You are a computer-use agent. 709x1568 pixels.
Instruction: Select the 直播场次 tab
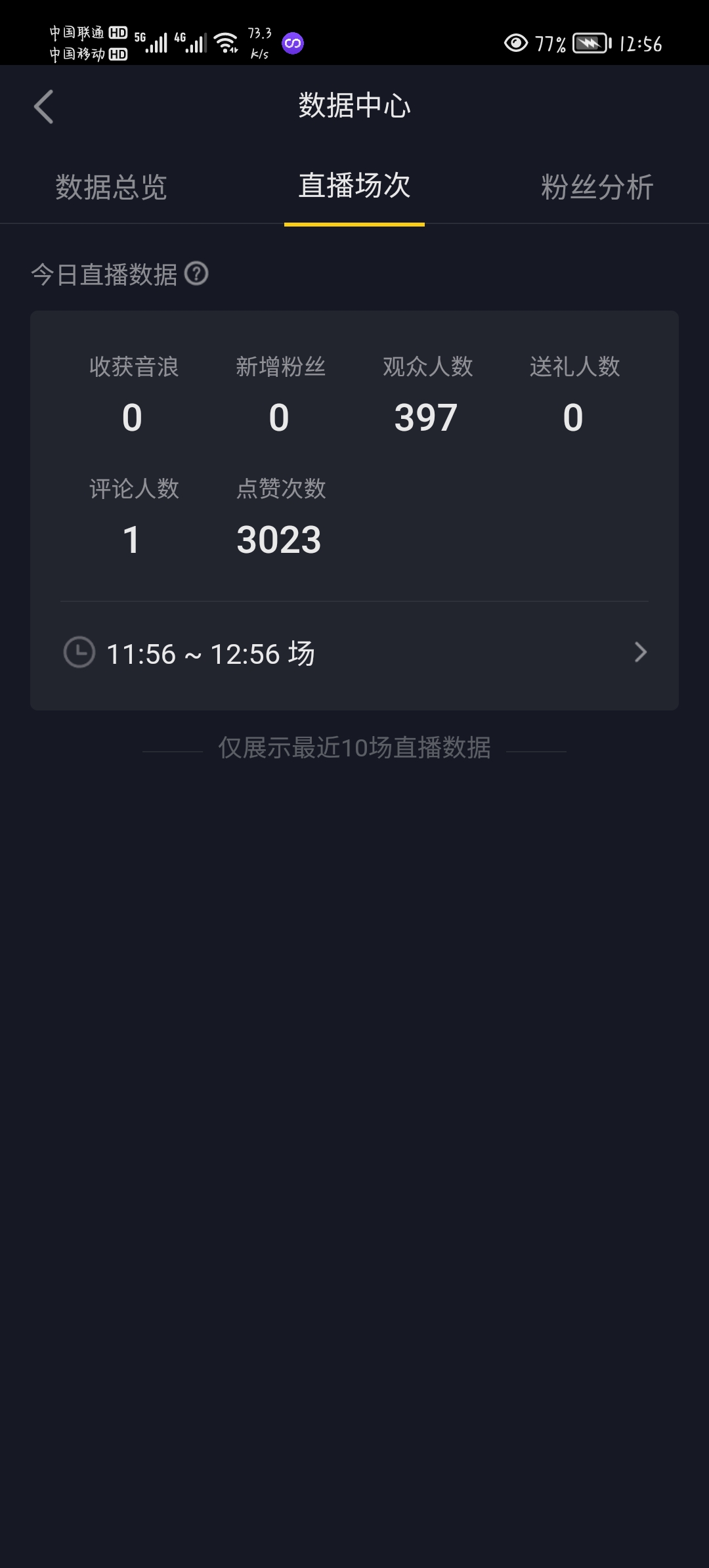[354, 186]
